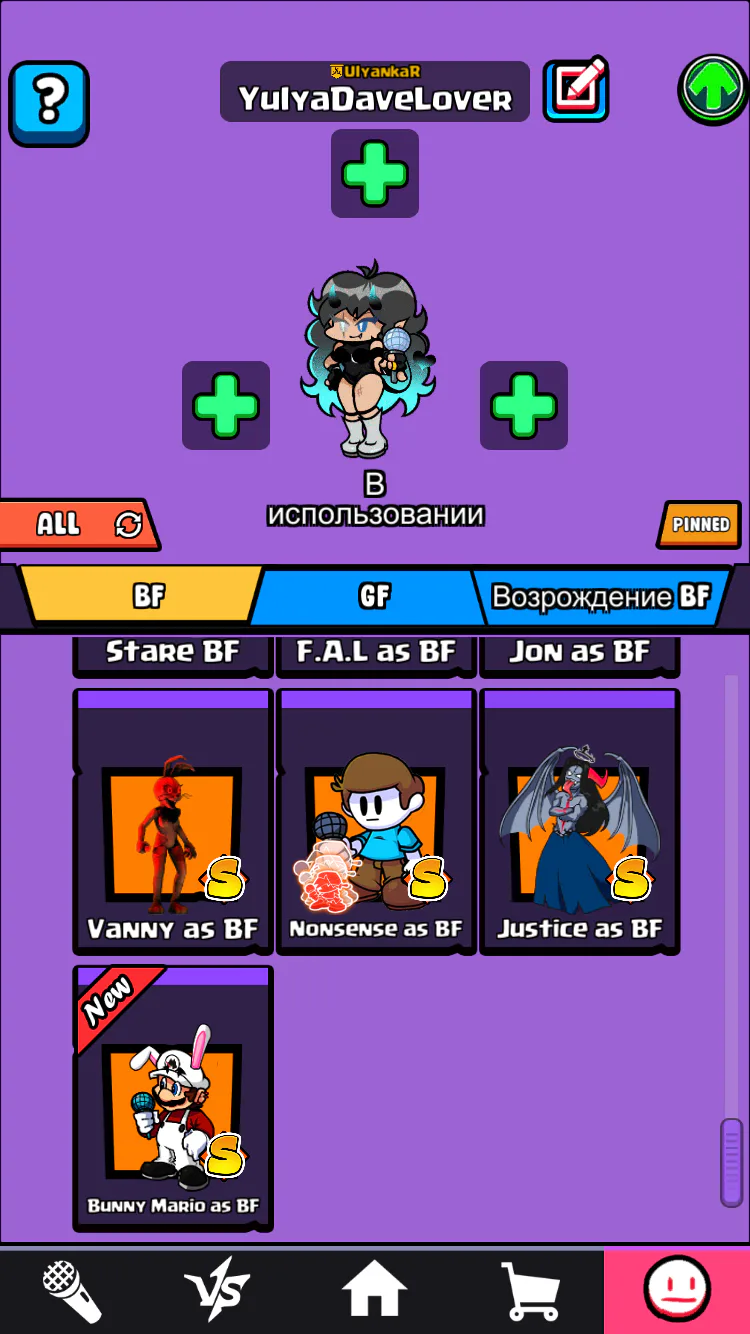The height and width of the screenshot is (1334, 750).
Task: Select the Nonsense as BF card
Action: 376,821
